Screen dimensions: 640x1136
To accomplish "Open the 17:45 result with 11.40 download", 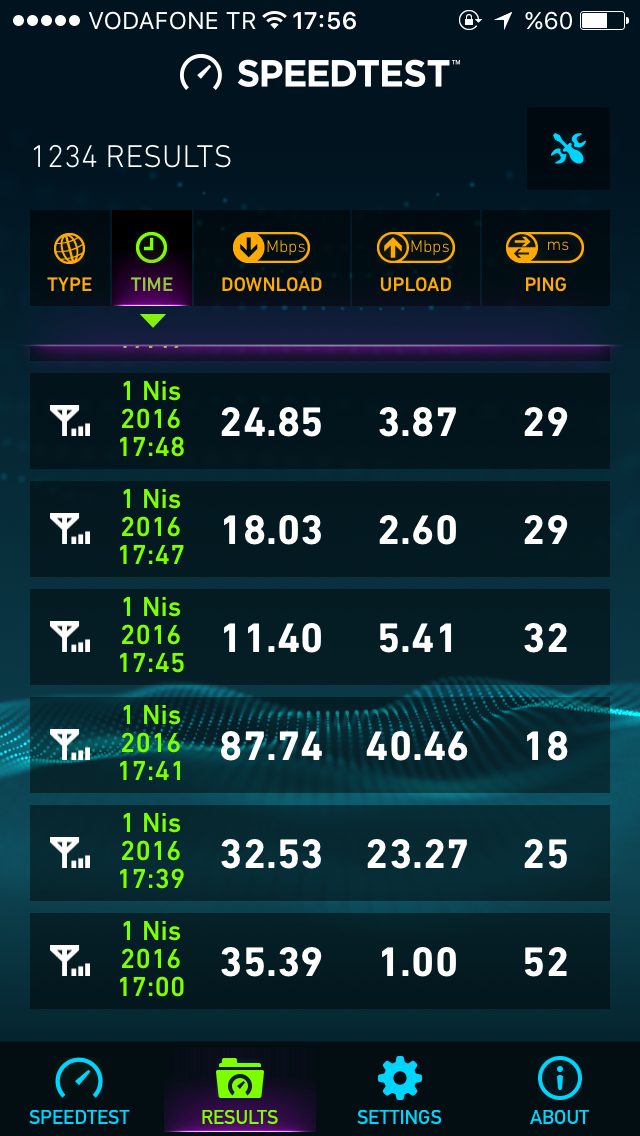I will [320, 637].
